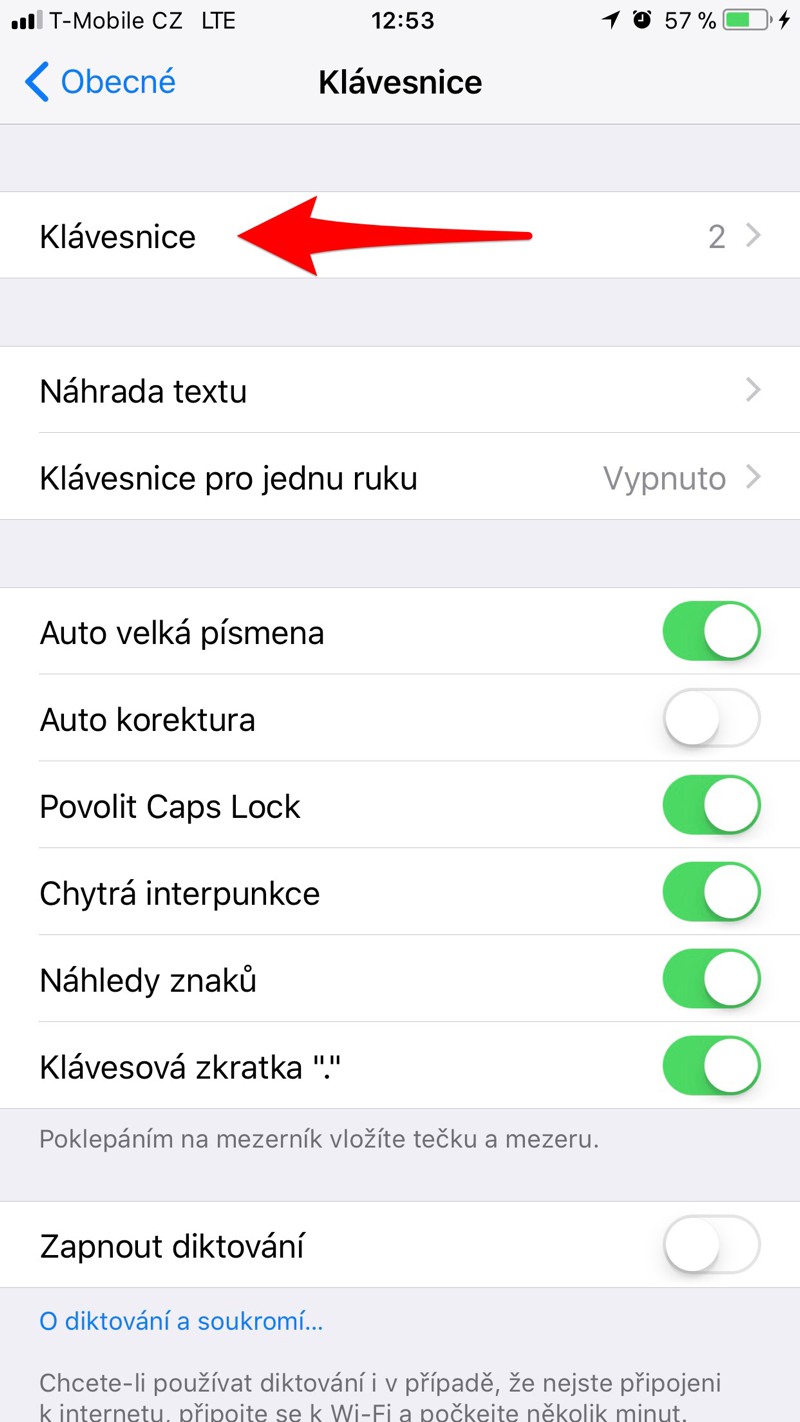Open Náhrada textu settings
800x1422 pixels.
pos(400,390)
